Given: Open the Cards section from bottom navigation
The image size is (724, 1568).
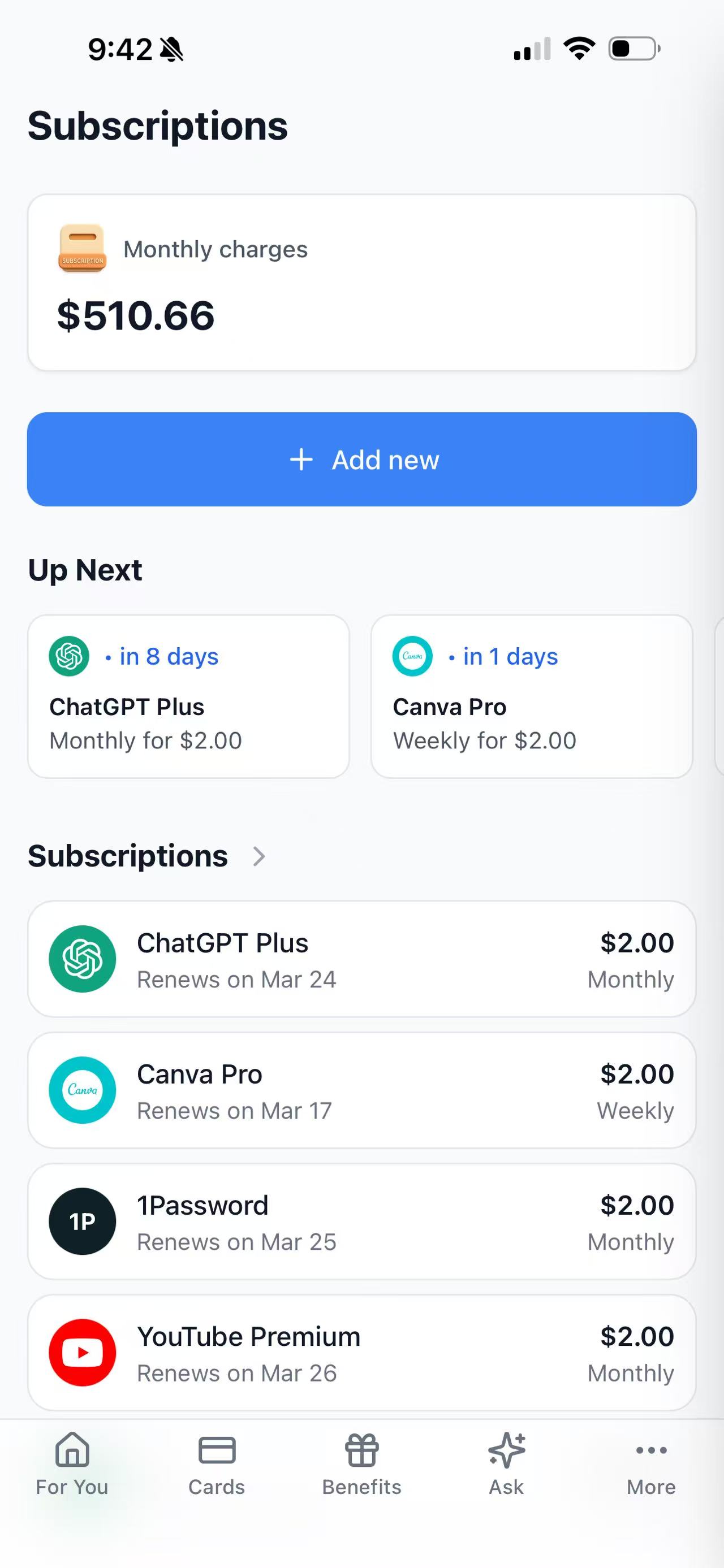Looking at the screenshot, I should [216, 1467].
